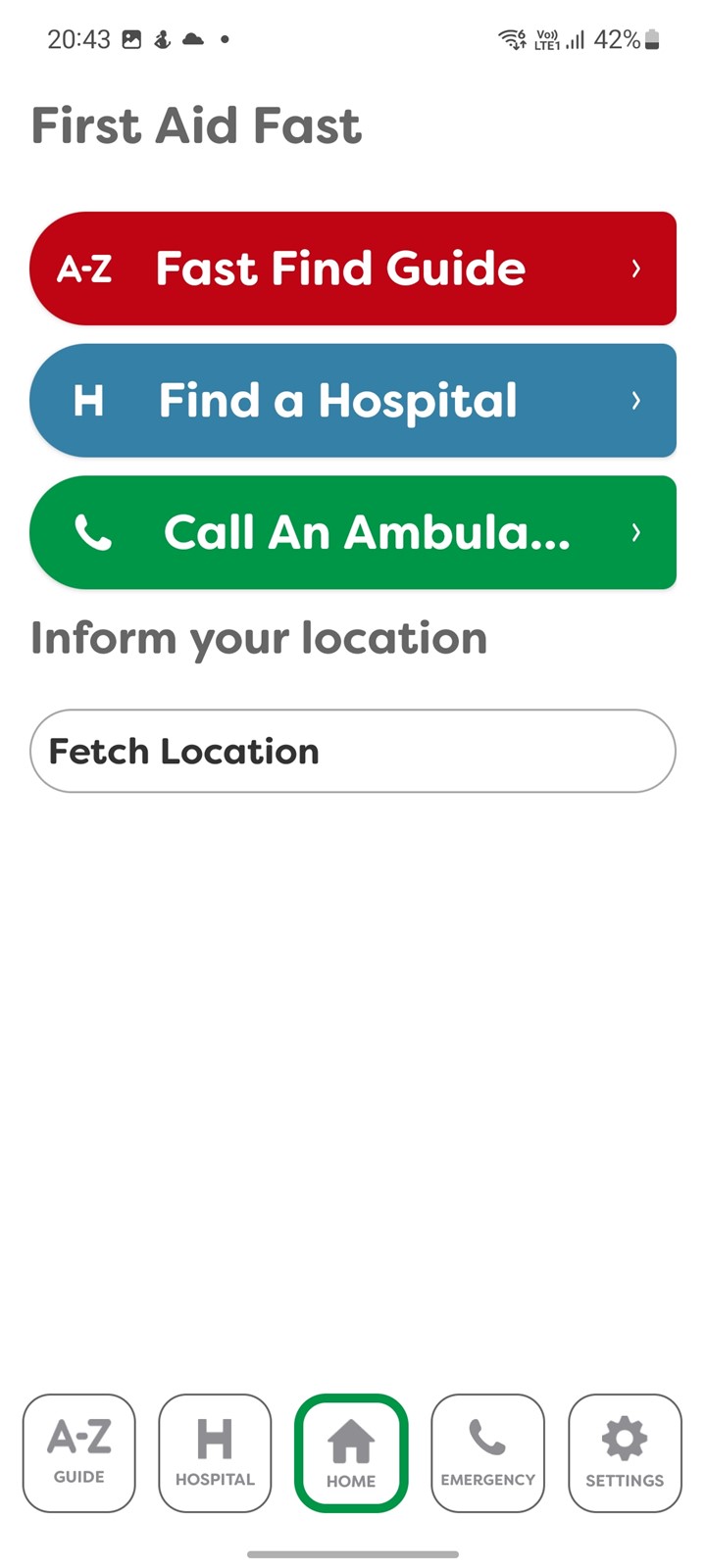Tap the Fetch Location field

coord(353,752)
